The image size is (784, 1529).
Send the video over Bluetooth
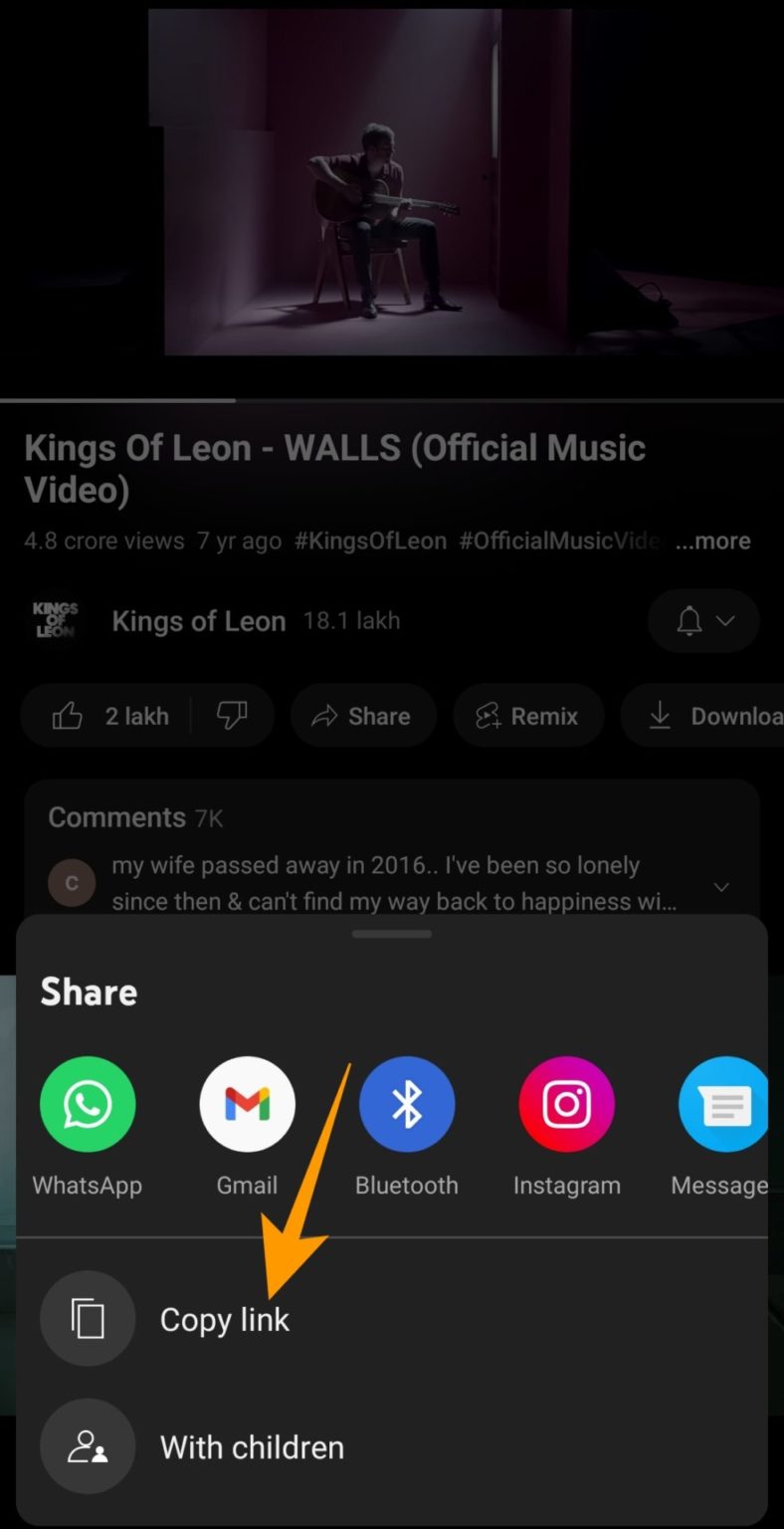406,1105
